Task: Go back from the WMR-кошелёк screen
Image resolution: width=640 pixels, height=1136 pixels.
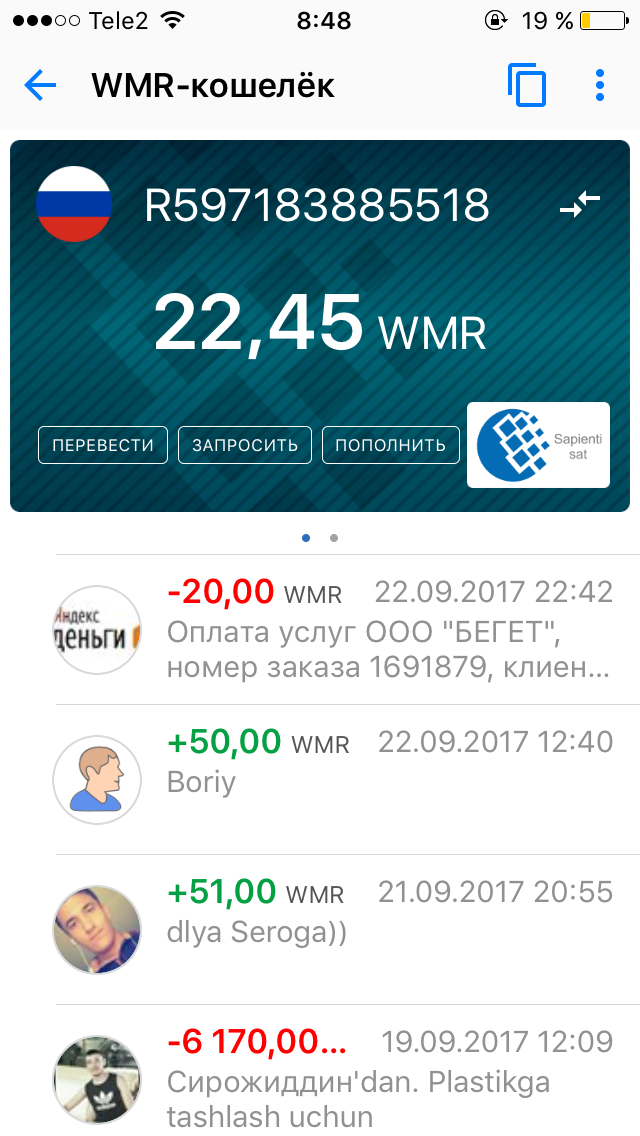Action: (40, 86)
